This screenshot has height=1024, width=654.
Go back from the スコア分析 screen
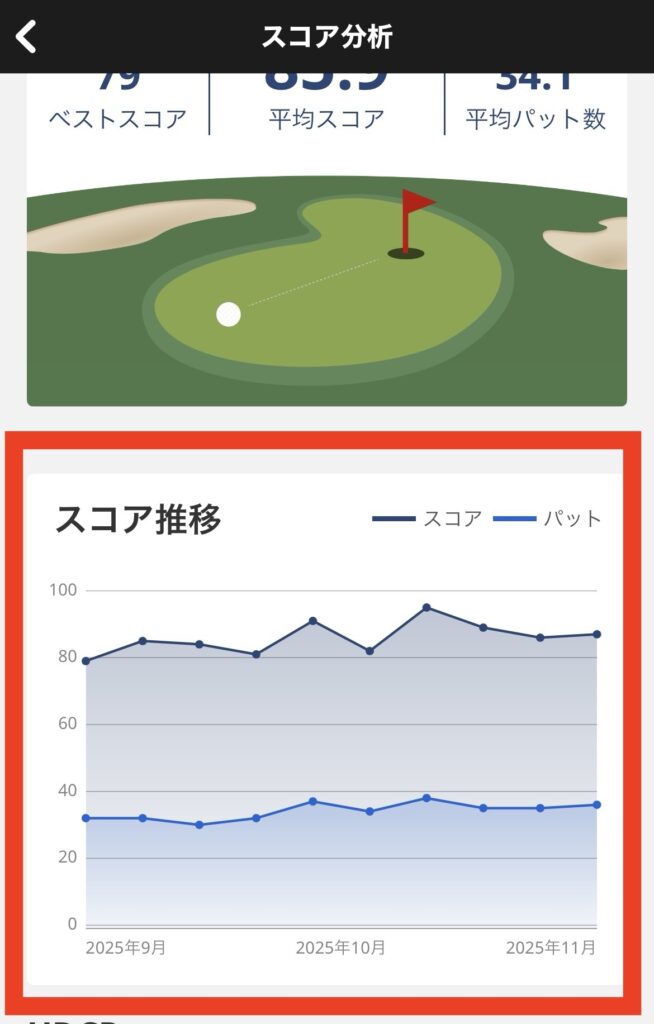pyautogui.click(x=27, y=37)
